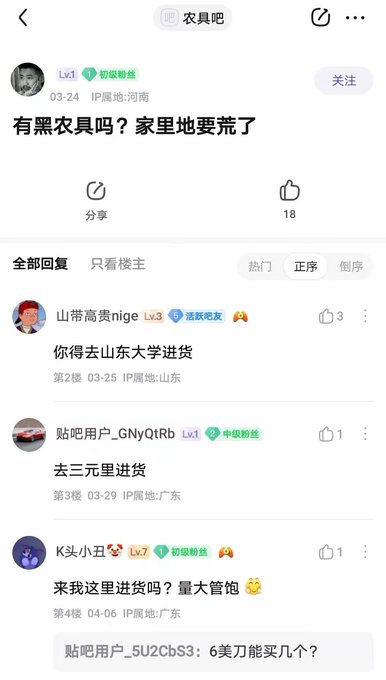Follow the poster with 关注 button

pos(344,81)
